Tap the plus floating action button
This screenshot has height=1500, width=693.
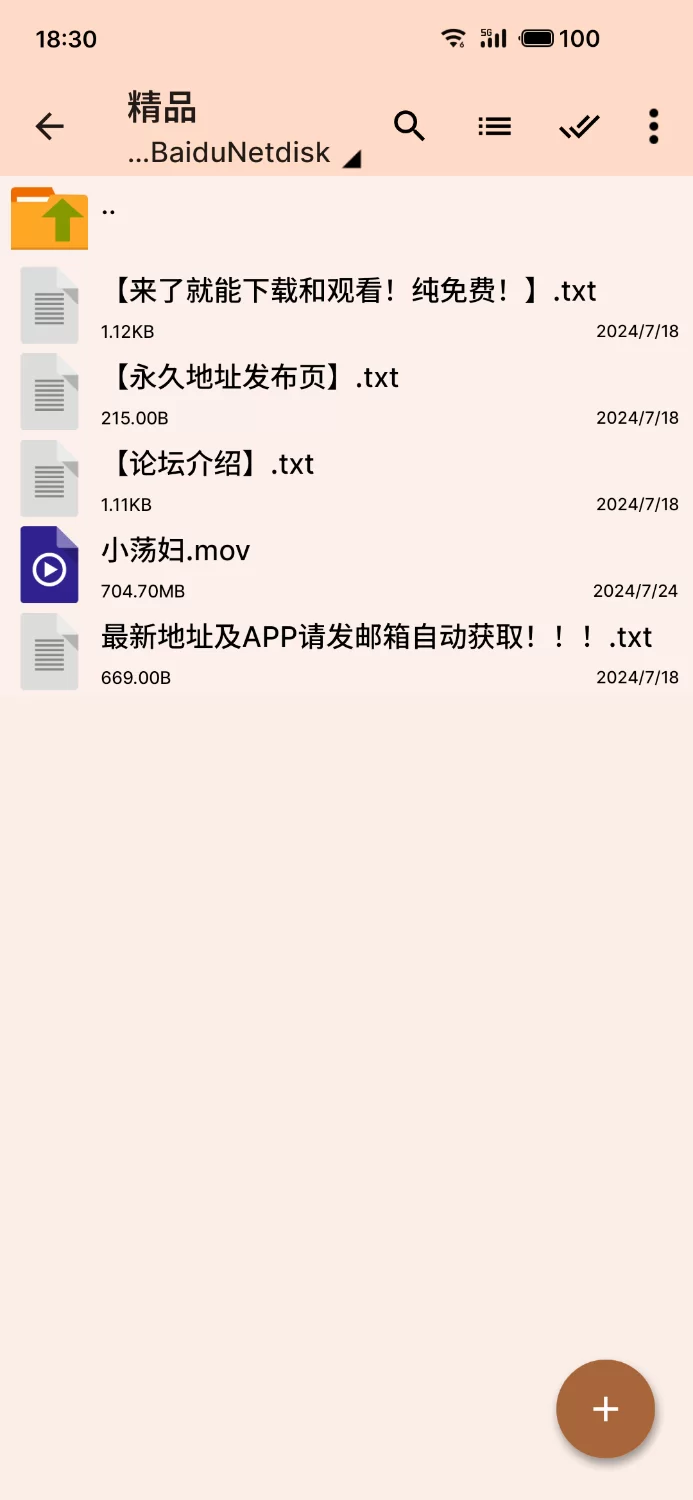click(x=605, y=1409)
